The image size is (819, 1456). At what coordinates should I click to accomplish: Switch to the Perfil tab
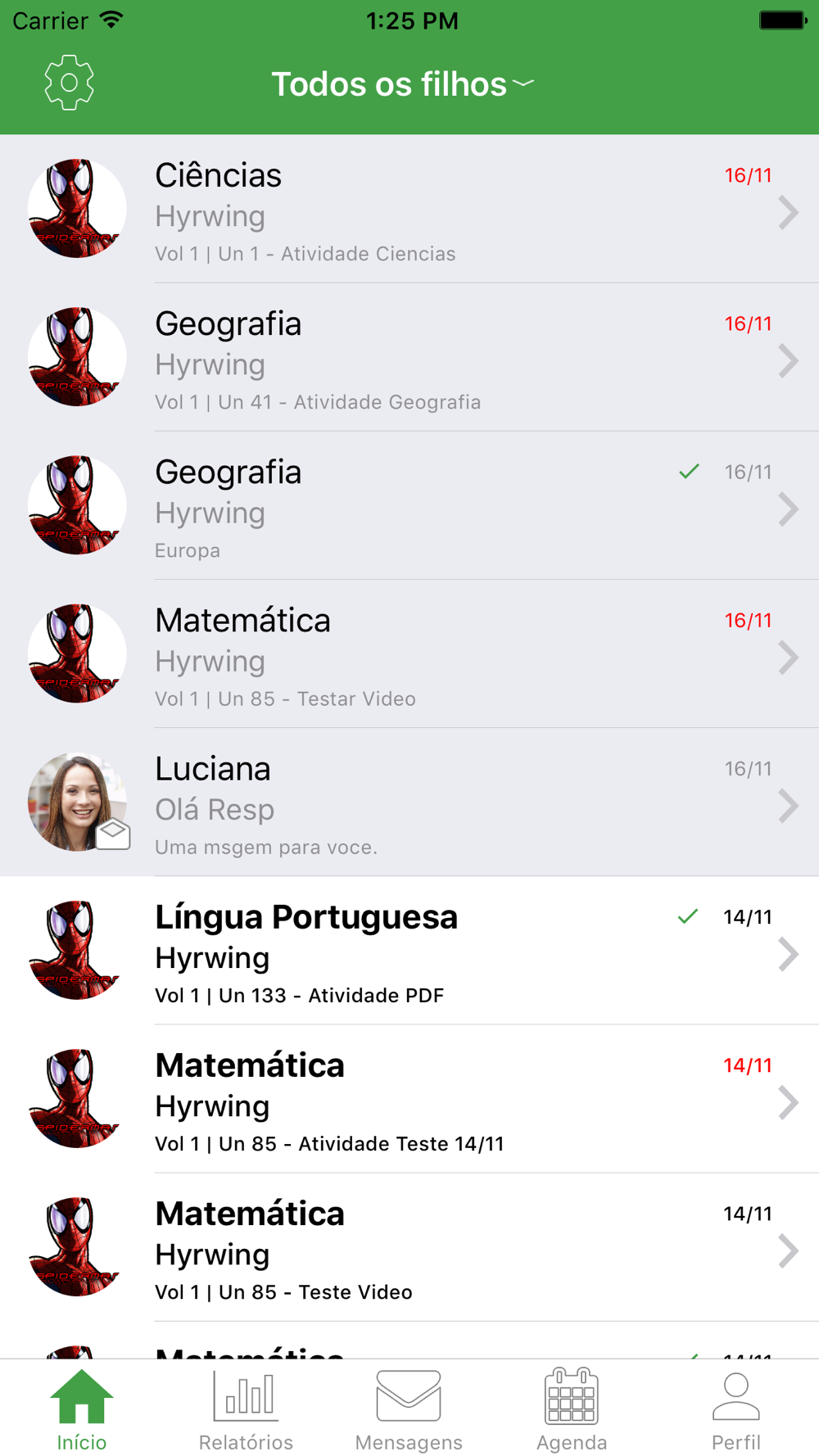(x=735, y=1410)
